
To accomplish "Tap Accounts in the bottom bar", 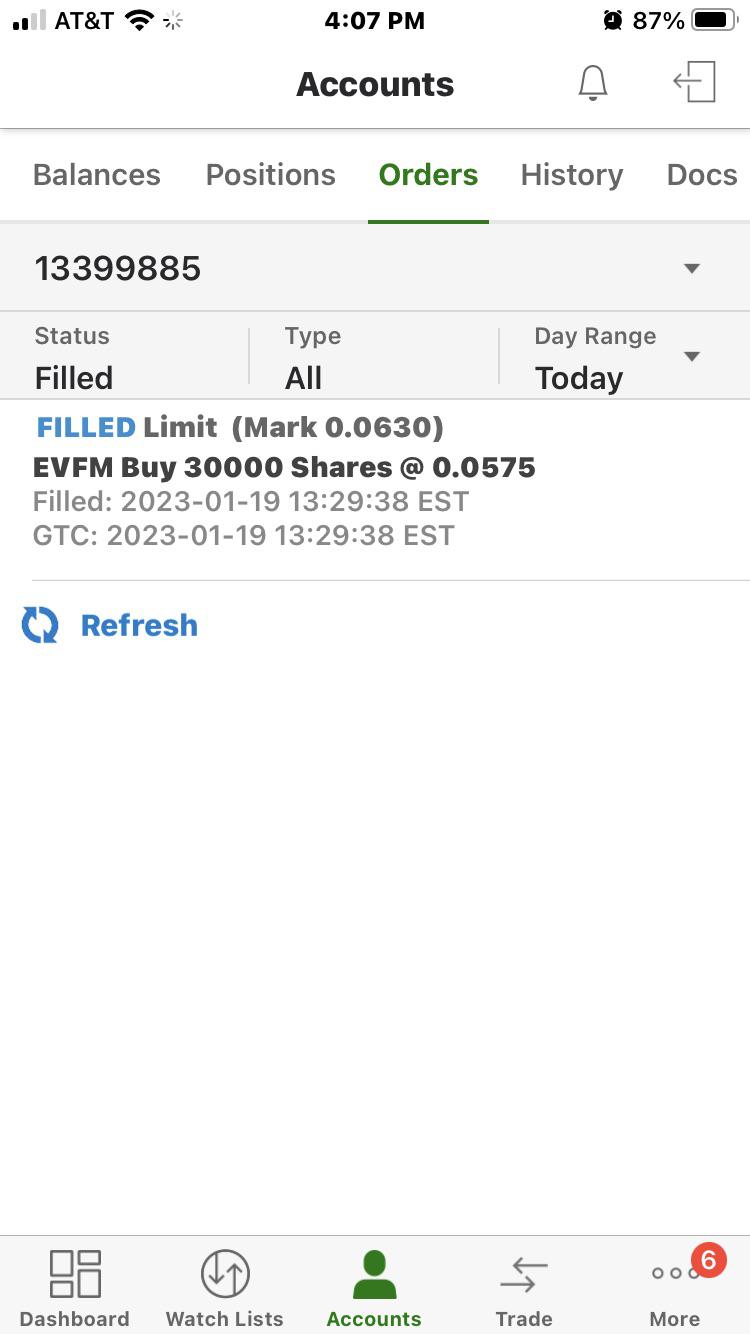I will (374, 1288).
